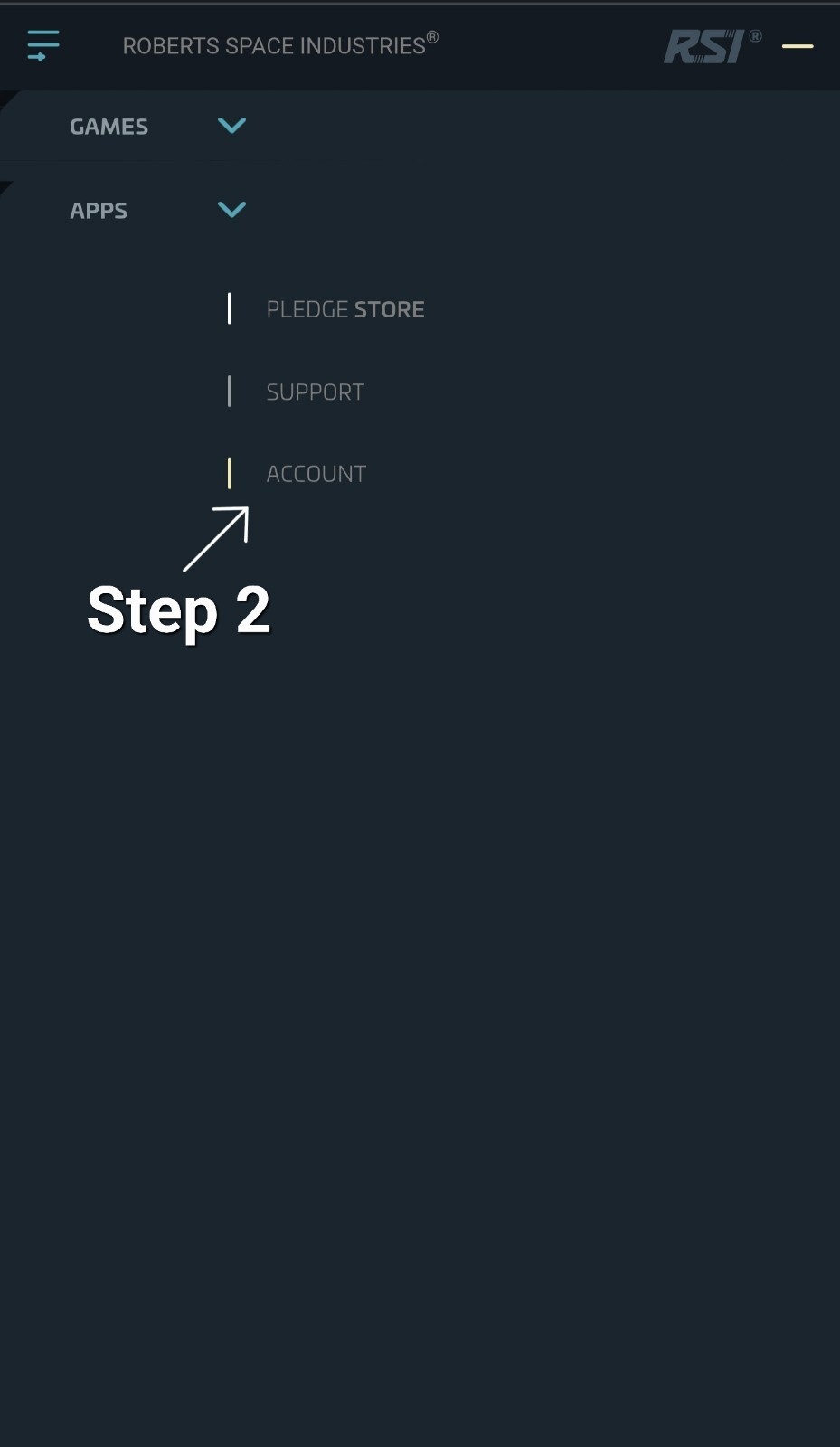Open the Account page
840x1447 pixels.
(x=316, y=474)
